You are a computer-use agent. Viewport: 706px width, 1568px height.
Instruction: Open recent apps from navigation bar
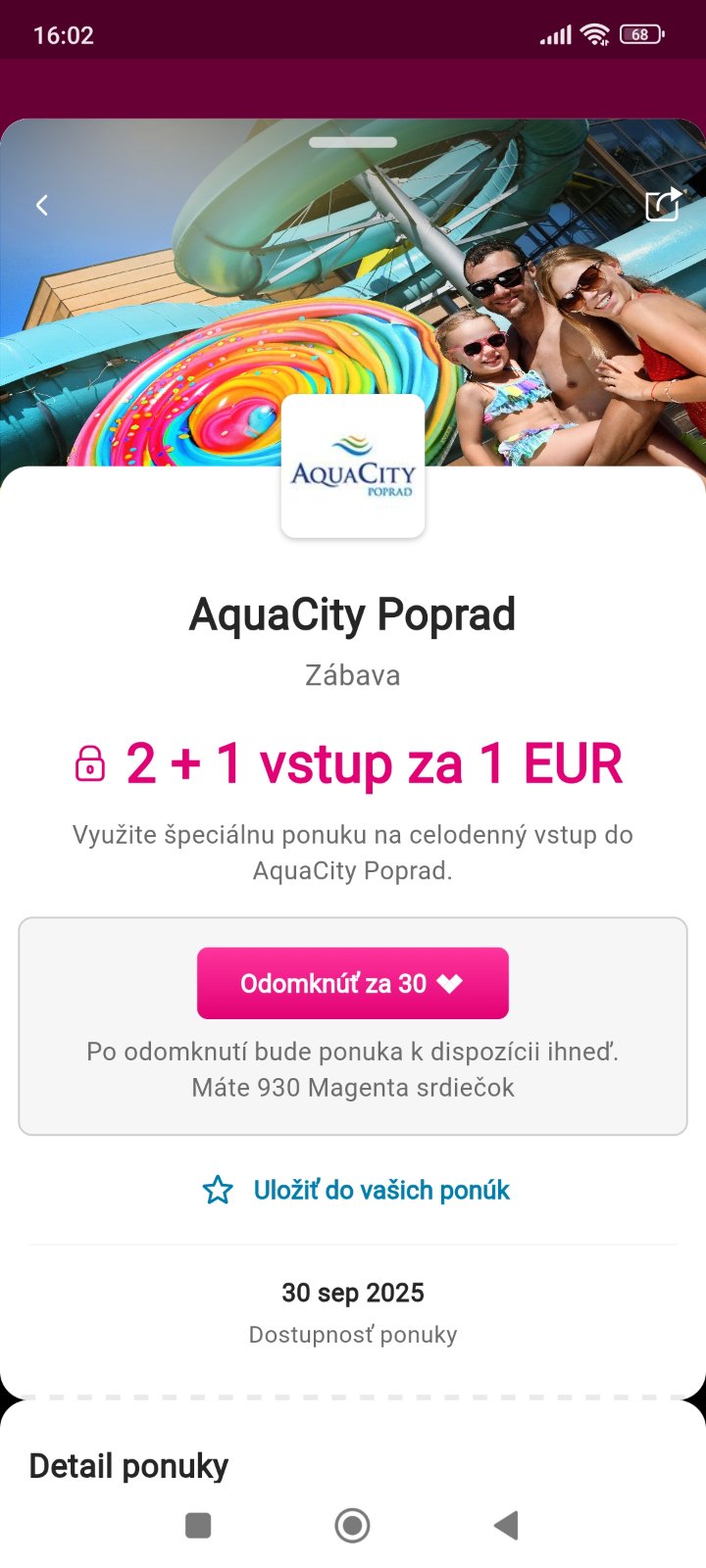point(198,1525)
